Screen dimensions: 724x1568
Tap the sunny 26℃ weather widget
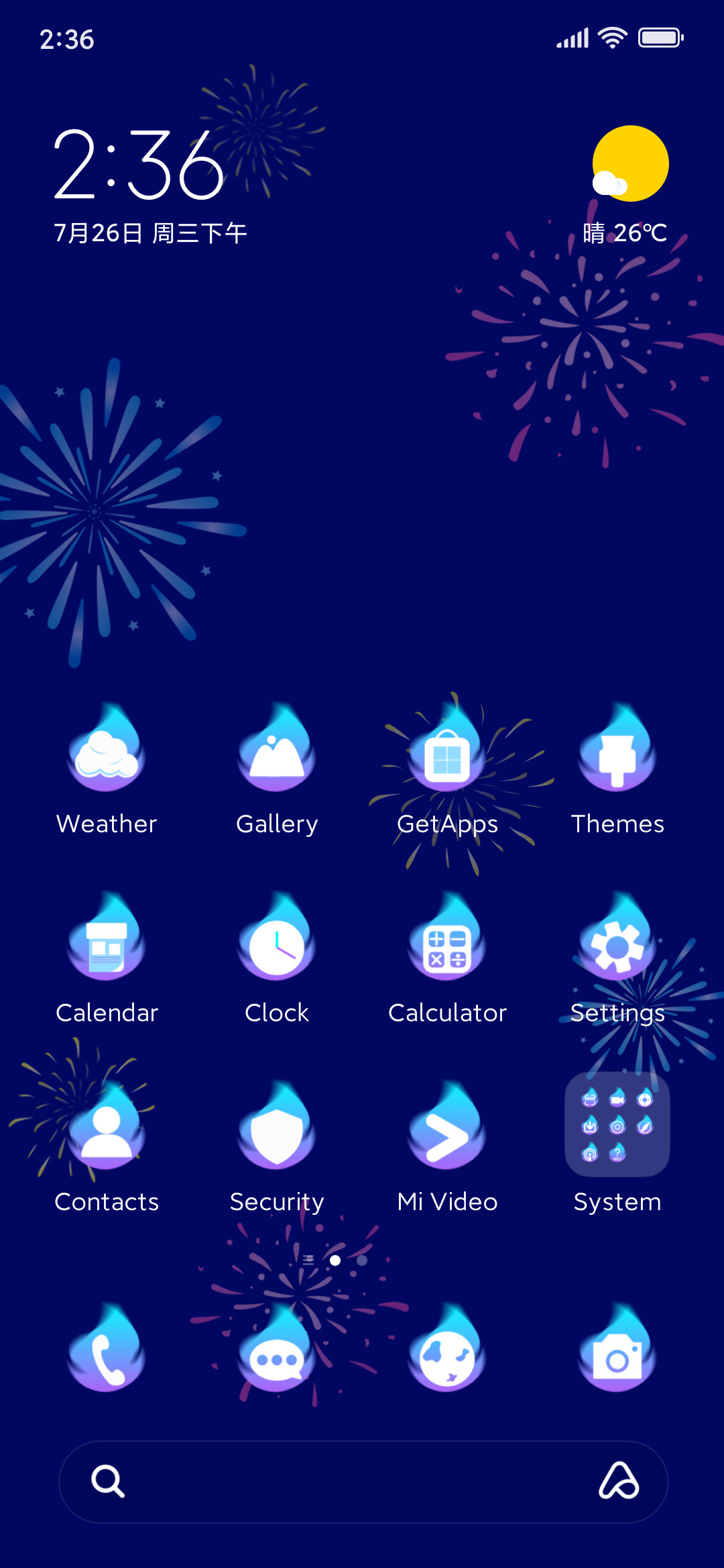(x=626, y=186)
